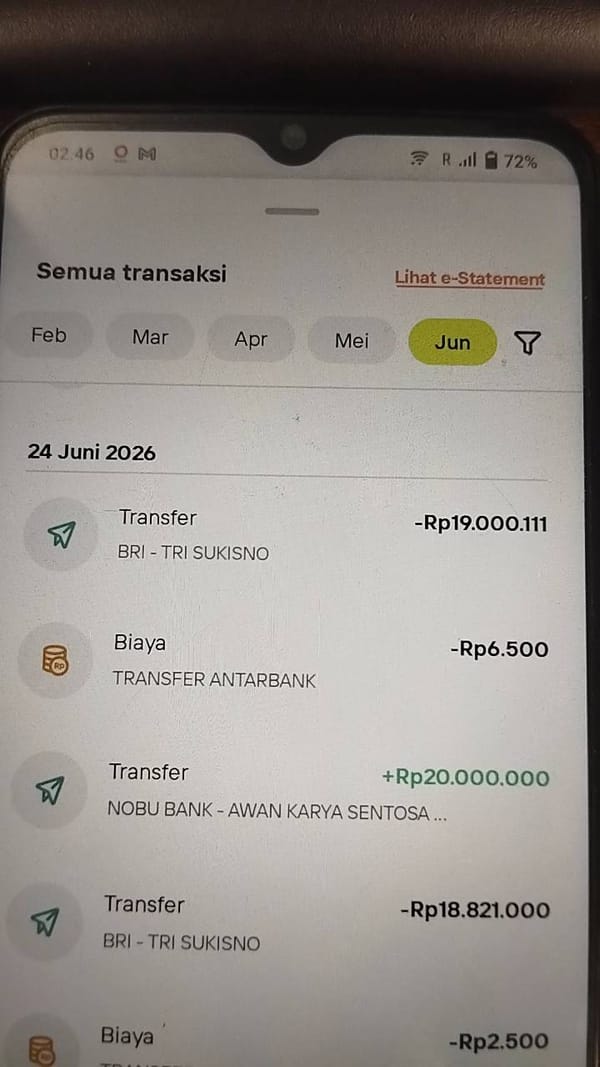
Task: Select the Mar month chip
Action: 150,337
